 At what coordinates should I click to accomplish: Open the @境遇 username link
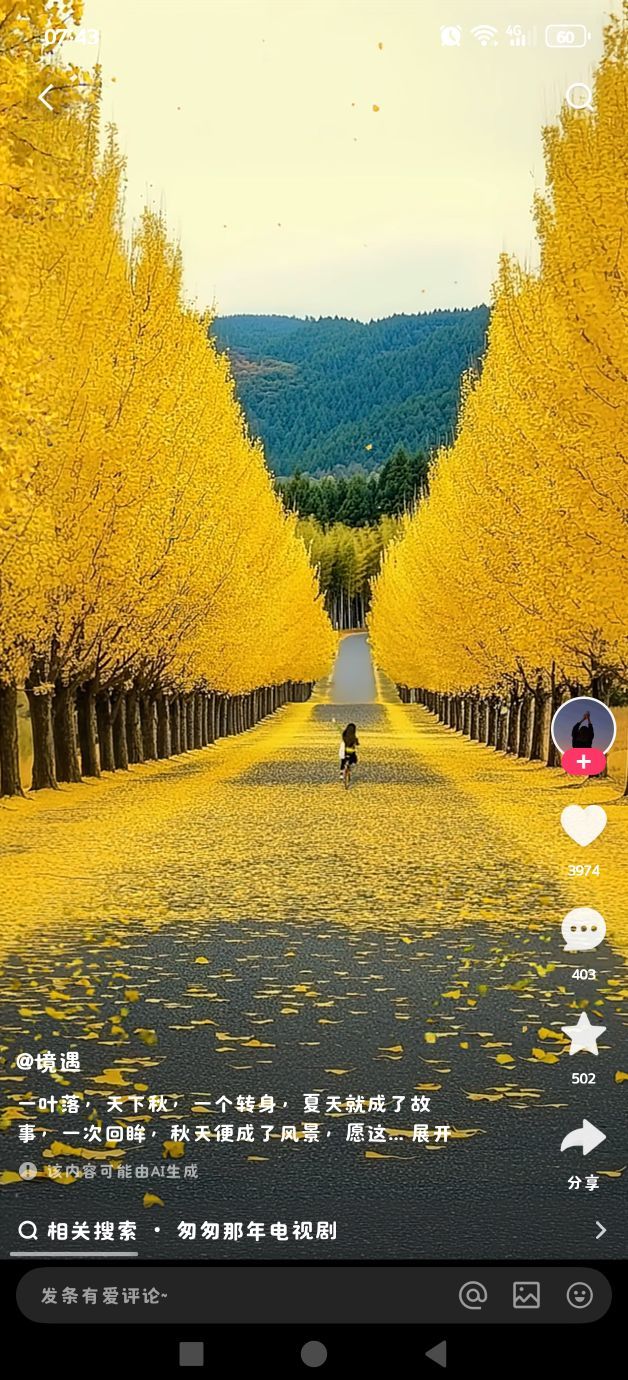(48, 1062)
